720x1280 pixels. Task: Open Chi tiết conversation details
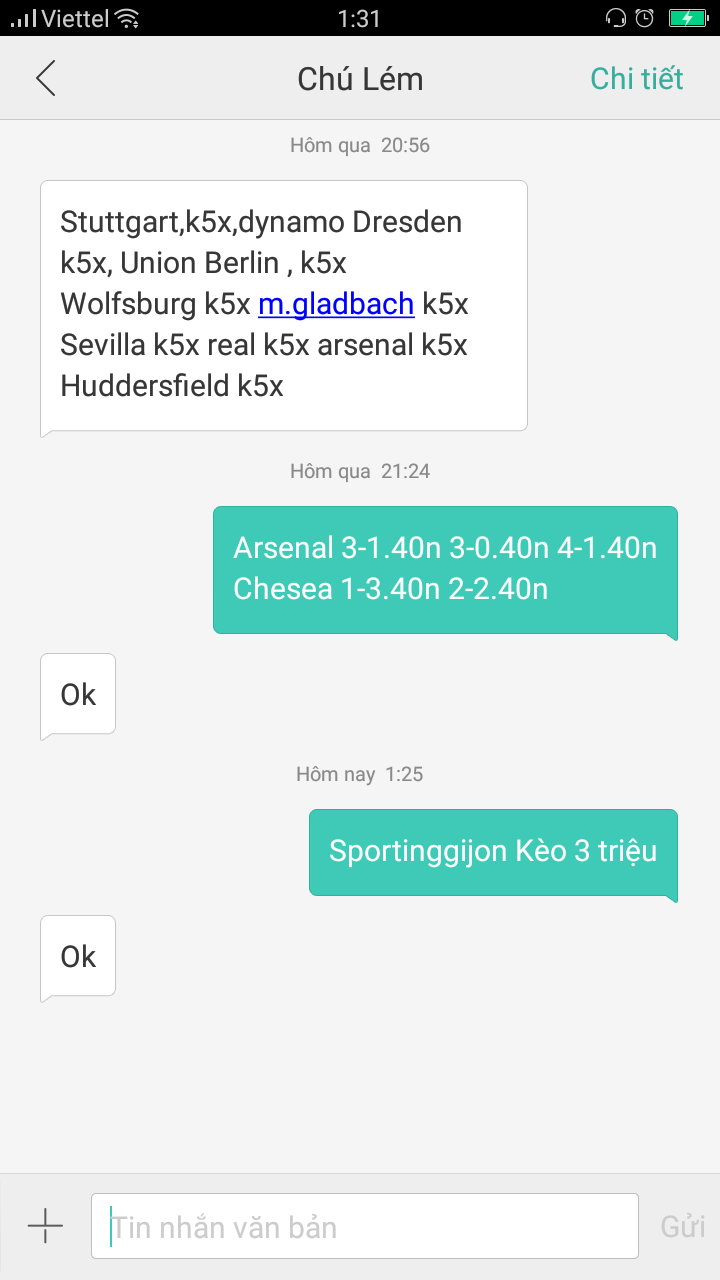click(636, 79)
